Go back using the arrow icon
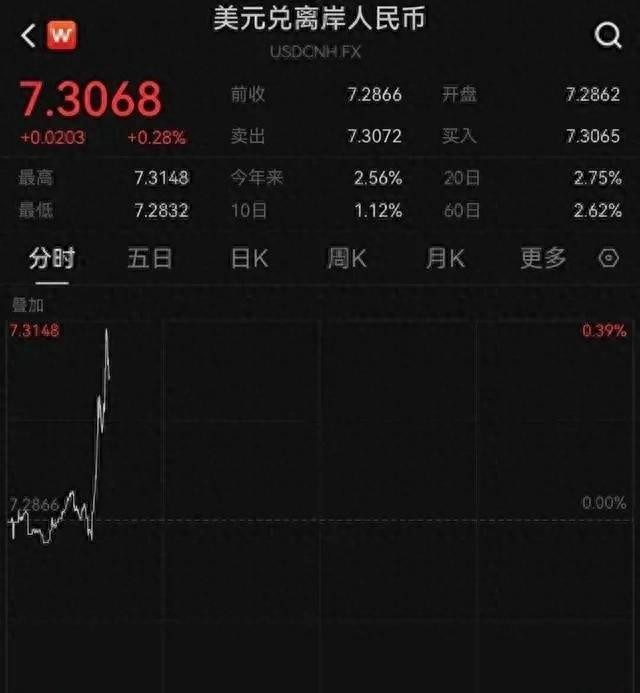The image size is (640, 693). (28, 36)
